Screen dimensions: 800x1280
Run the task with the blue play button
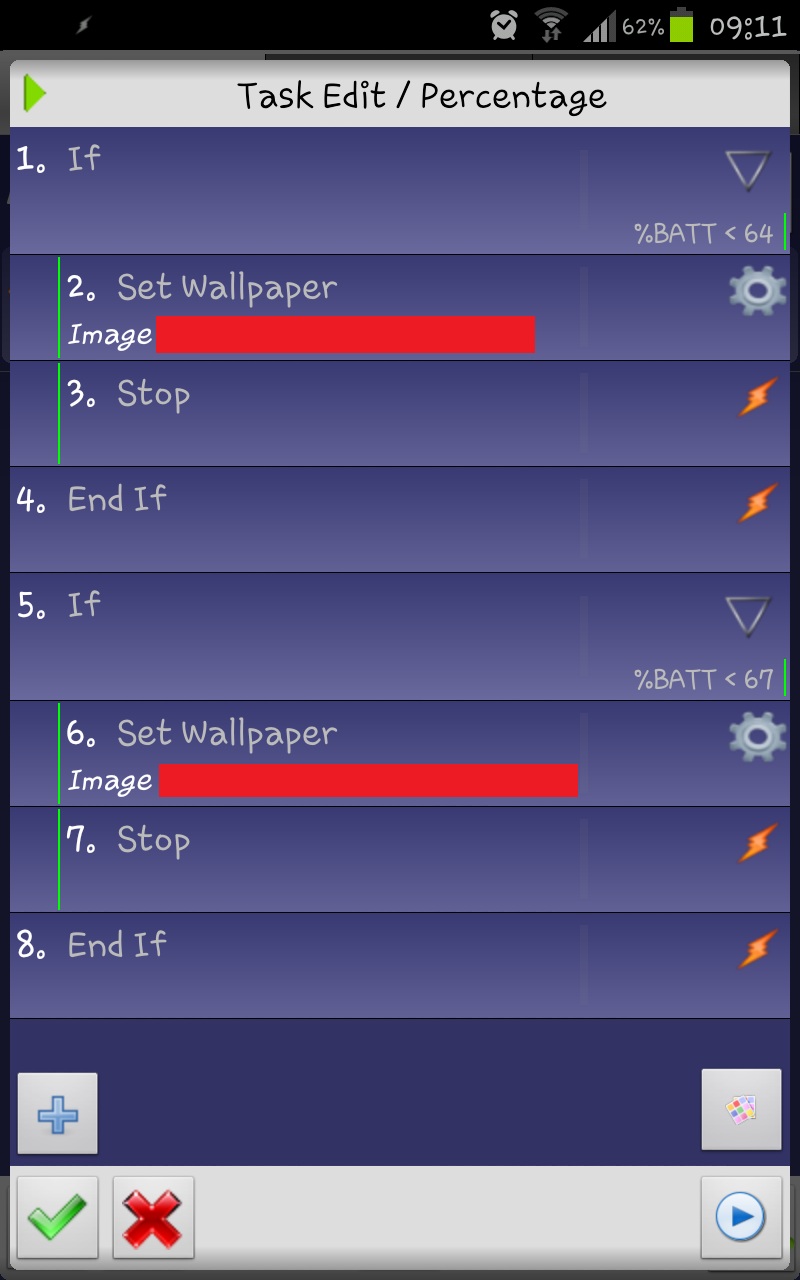[741, 1217]
